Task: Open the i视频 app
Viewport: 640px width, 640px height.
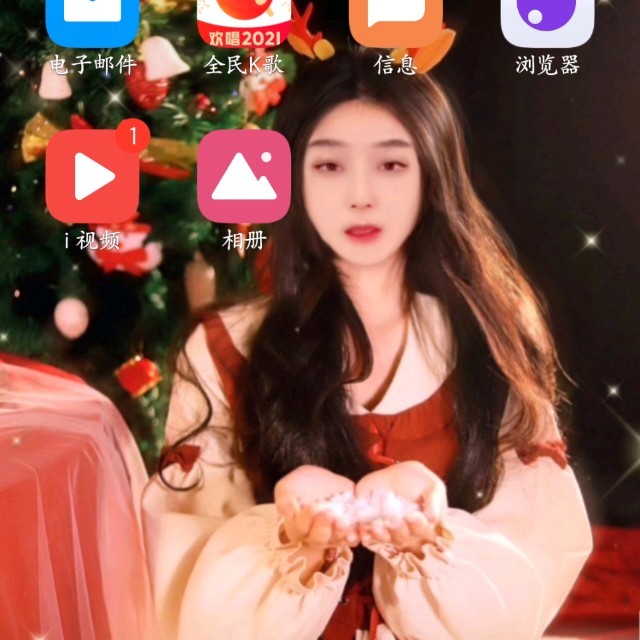Action: pos(92,177)
